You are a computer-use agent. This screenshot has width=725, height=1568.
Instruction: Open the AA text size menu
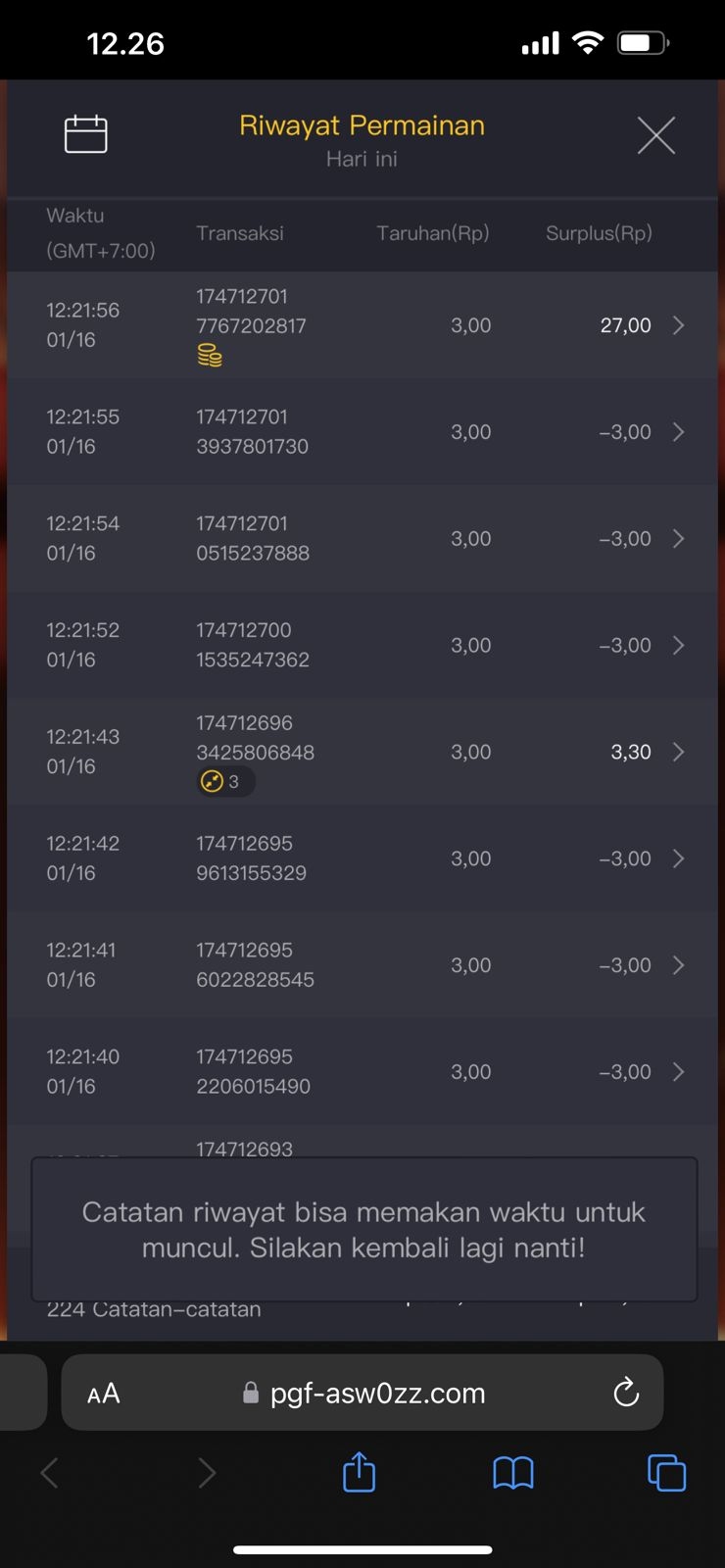click(104, 1393)
